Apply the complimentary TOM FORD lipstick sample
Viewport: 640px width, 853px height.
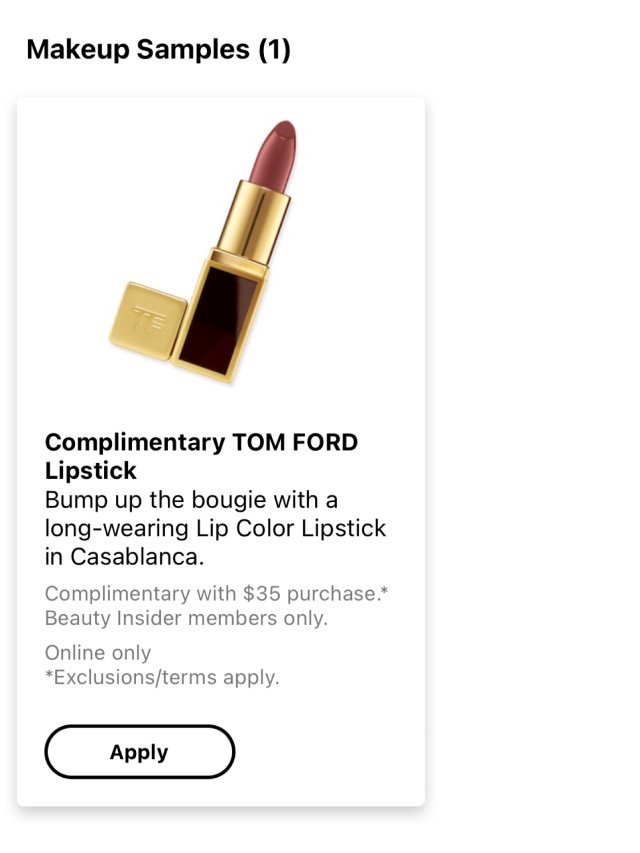point(139,752)
